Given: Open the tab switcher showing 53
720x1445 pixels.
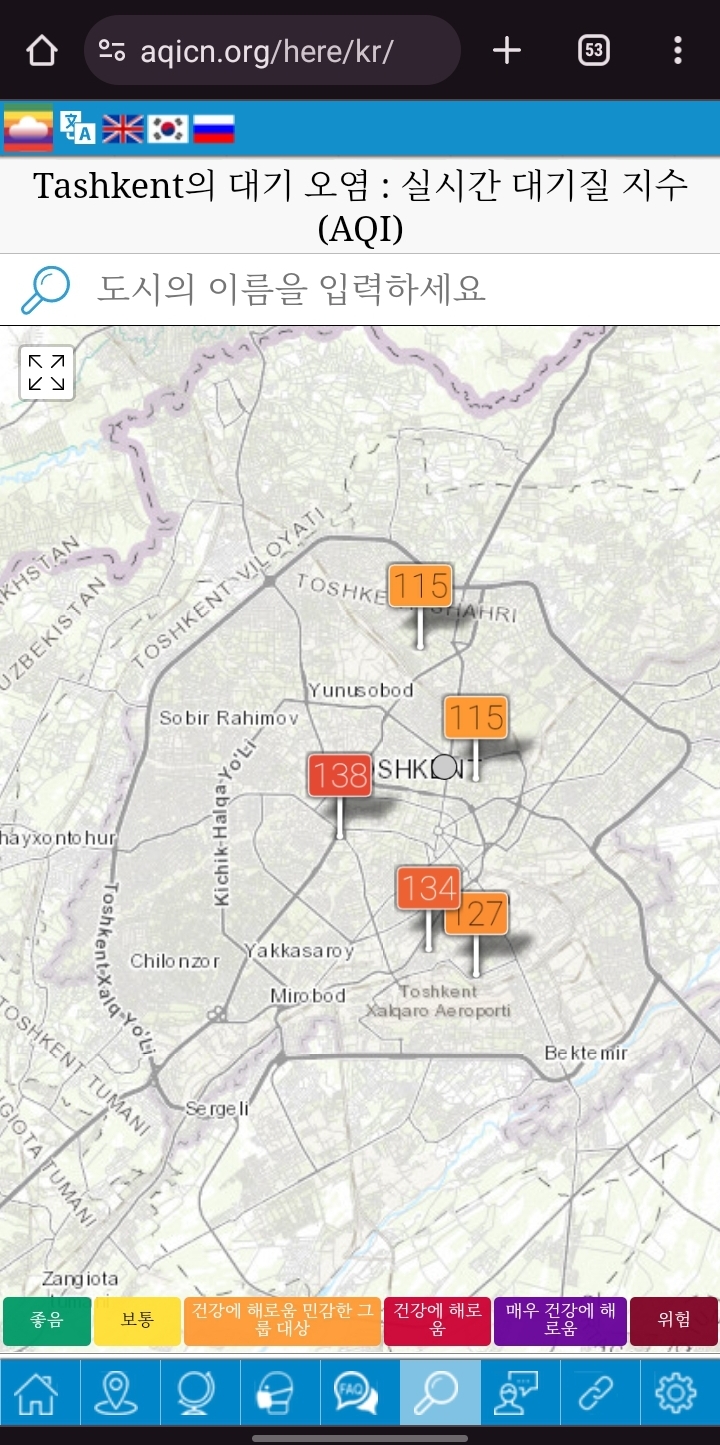Looking at the screenshot, I should pyautogui.click(x=594, y=50).
